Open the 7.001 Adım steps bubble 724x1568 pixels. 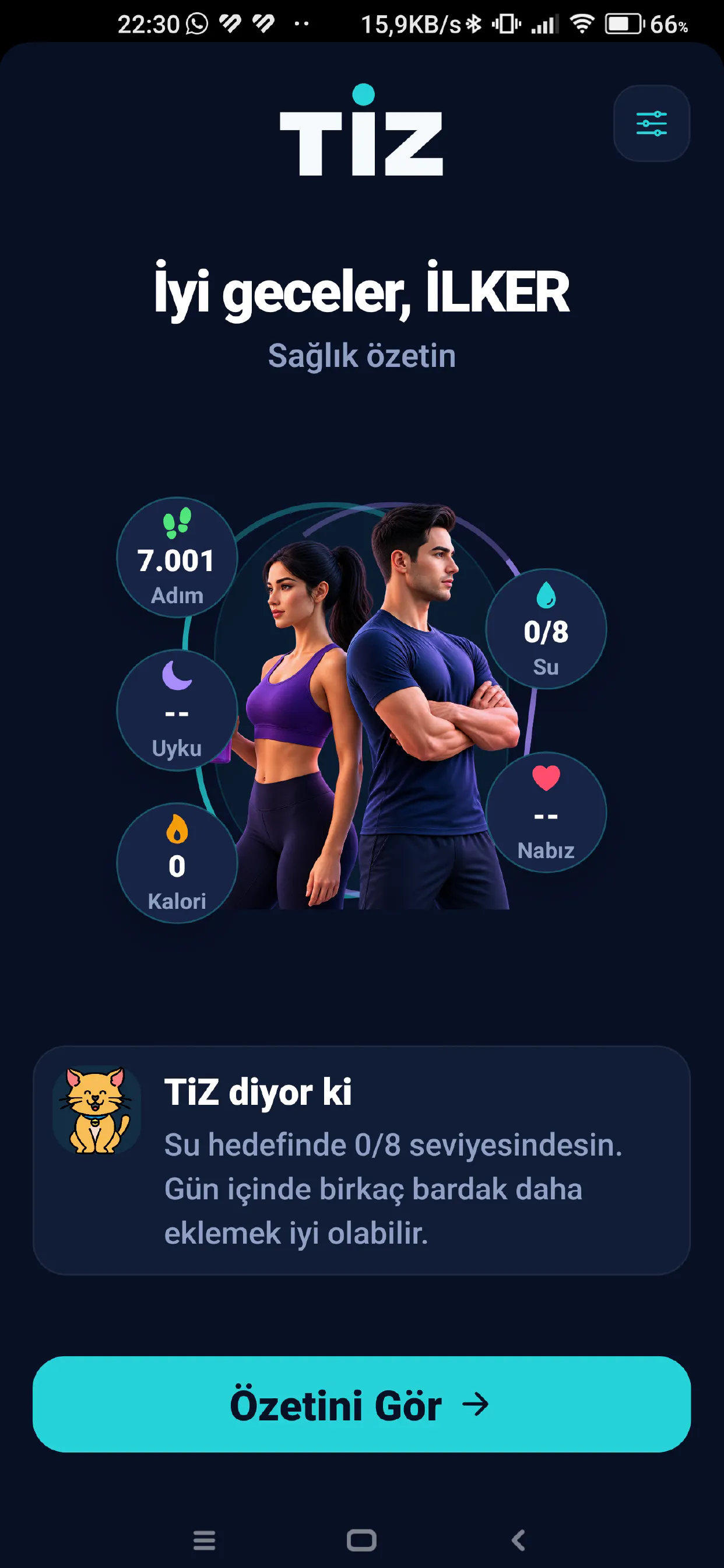coord(177,558)
